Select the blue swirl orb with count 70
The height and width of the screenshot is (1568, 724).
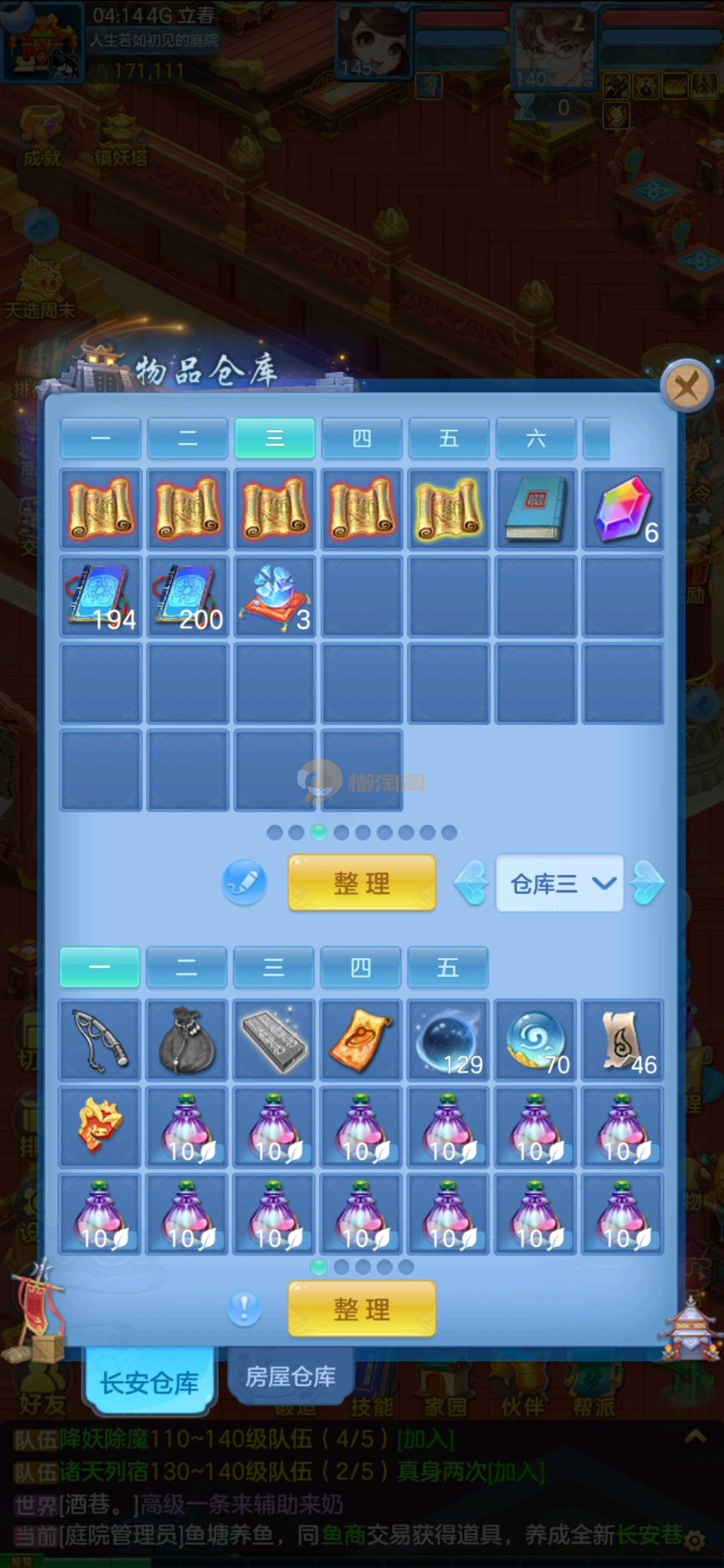click(536, 1040)
